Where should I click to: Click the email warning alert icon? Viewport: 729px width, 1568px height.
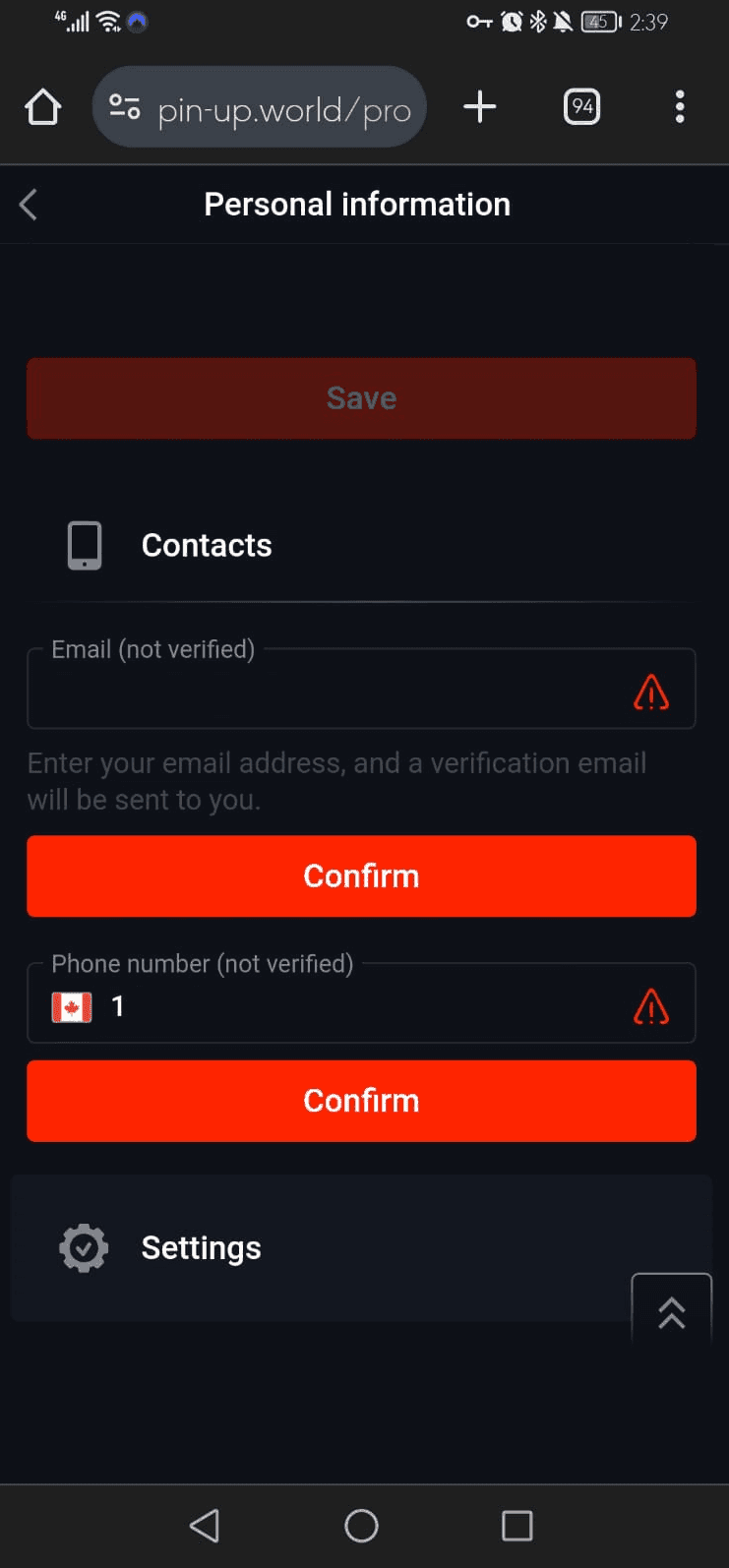click(651, 694)
